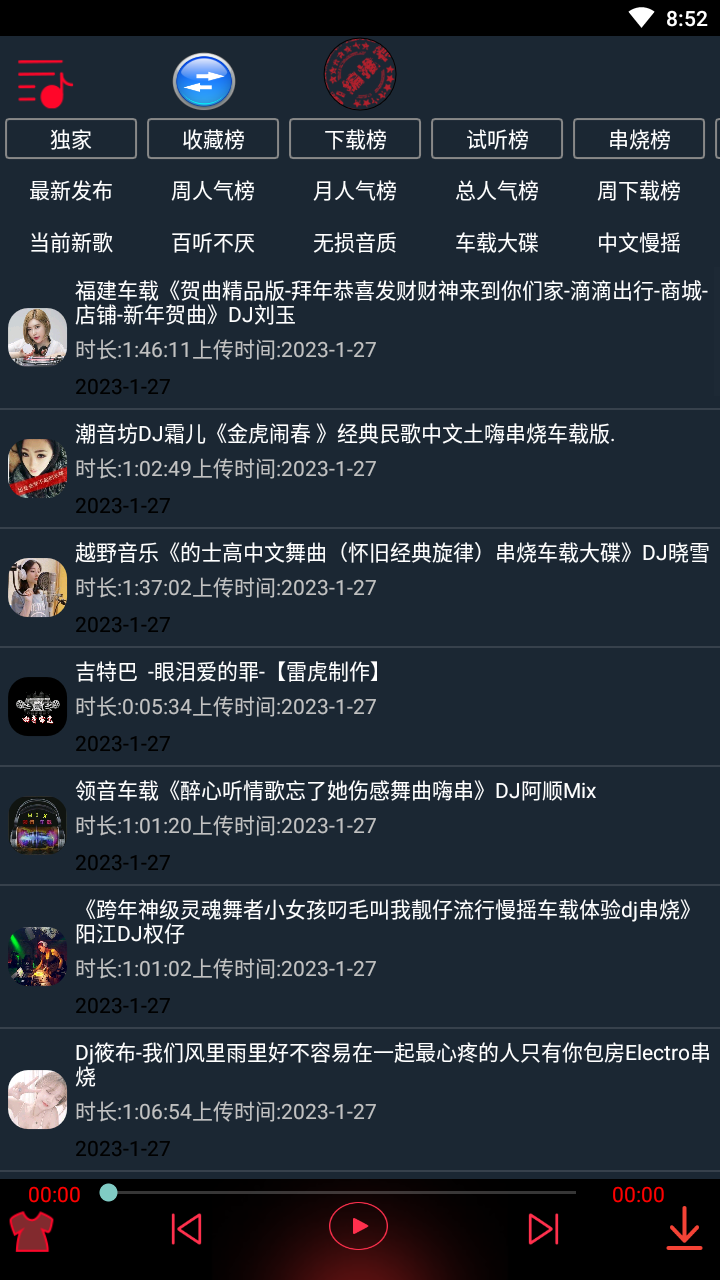Open the 无损音质 category

(x=355, y=242)
